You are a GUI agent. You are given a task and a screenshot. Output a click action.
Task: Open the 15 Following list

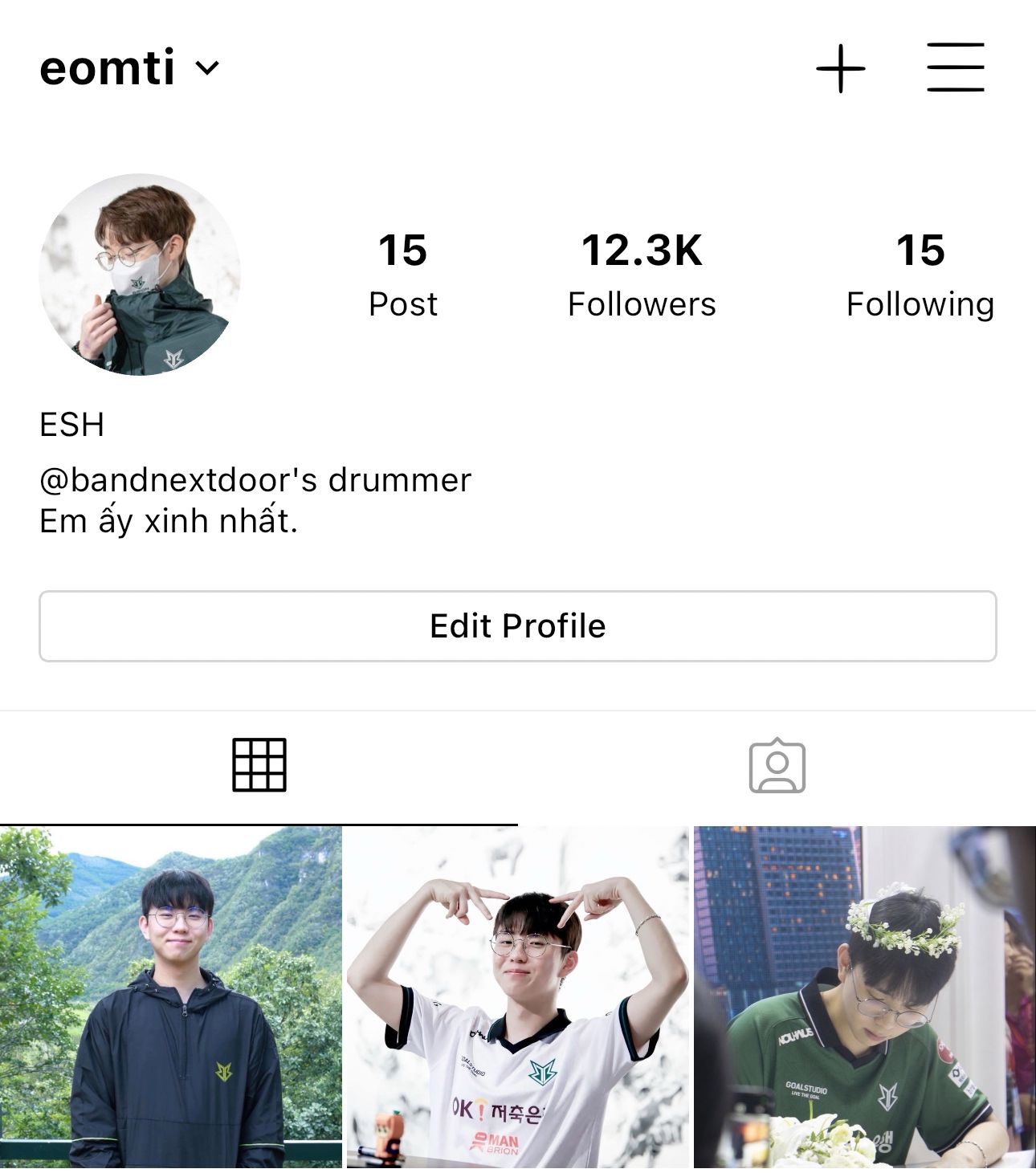[x=920, y=275]
